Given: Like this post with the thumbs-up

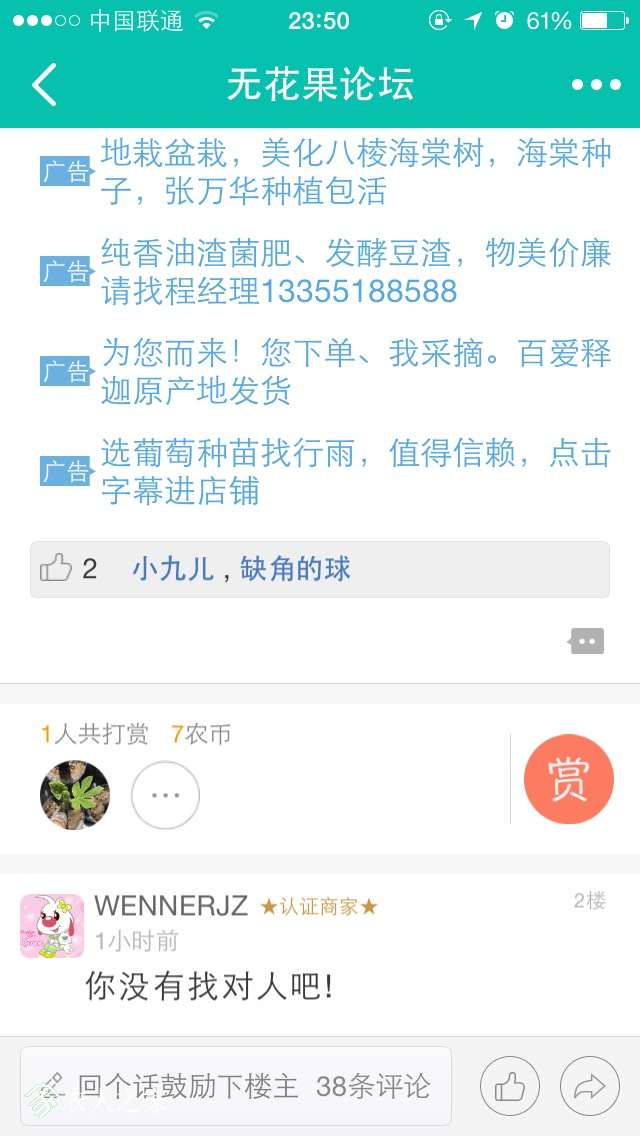Looking at the screenshot, I should coord(510,1086).
